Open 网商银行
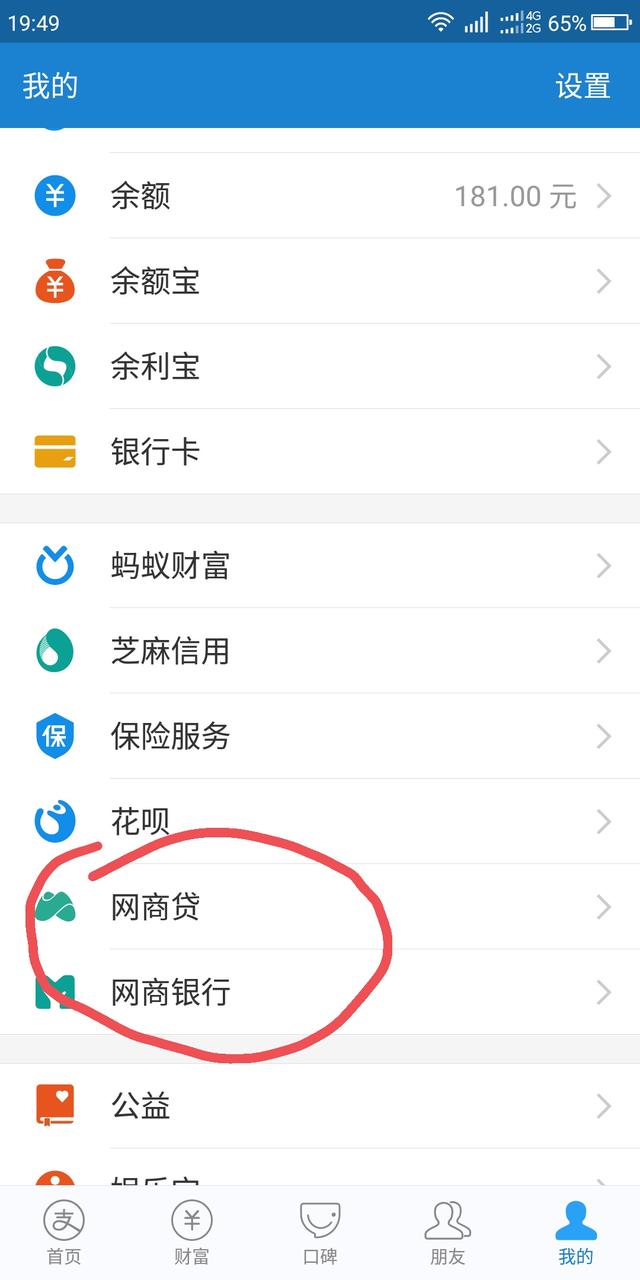This screenshot has height=1280, width=640. click(320, 992)
